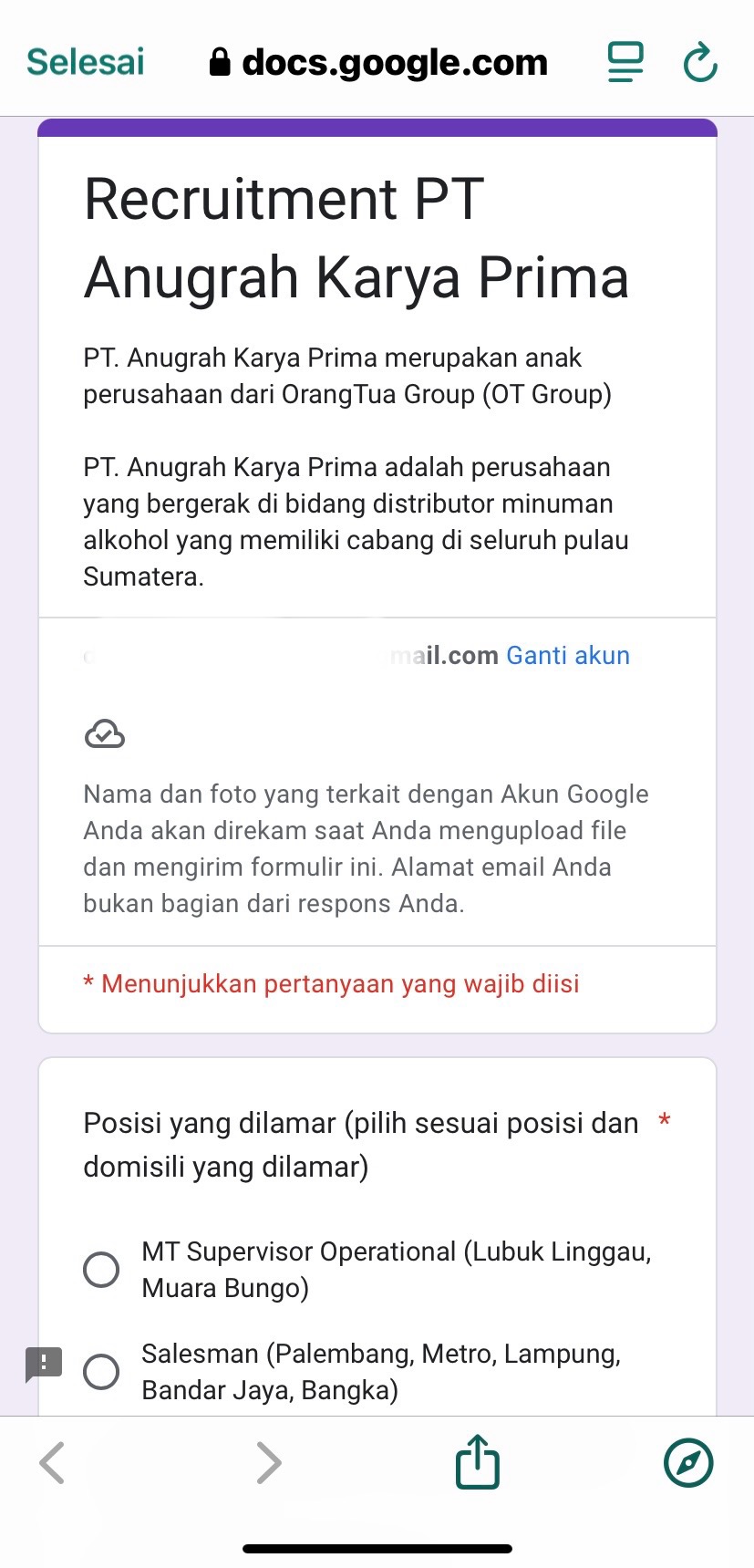The image size is (754, 1568).
Task: Choose the Salesman position option
Action: click(x=101, y=1371)
